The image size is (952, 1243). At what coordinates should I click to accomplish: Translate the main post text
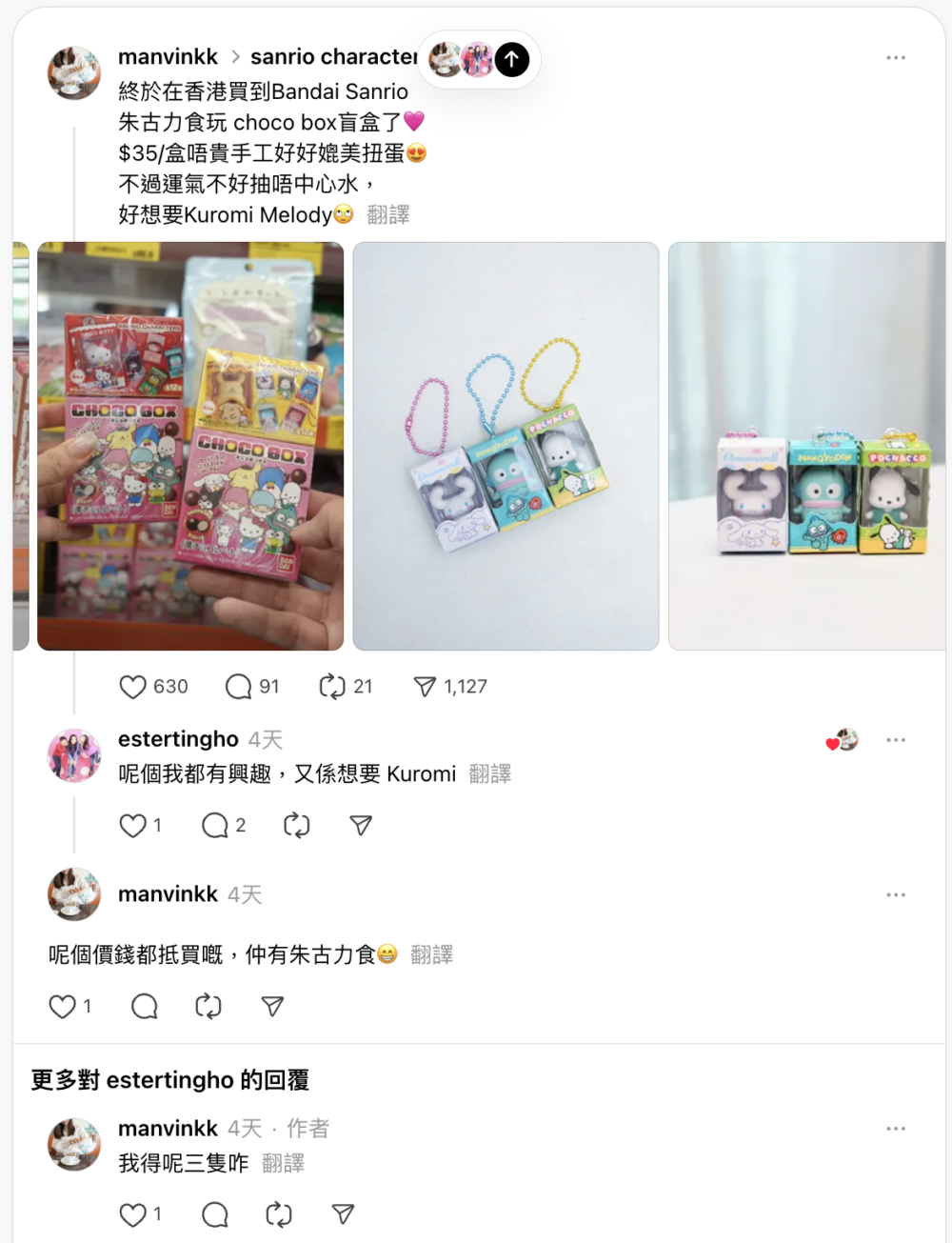388,215
